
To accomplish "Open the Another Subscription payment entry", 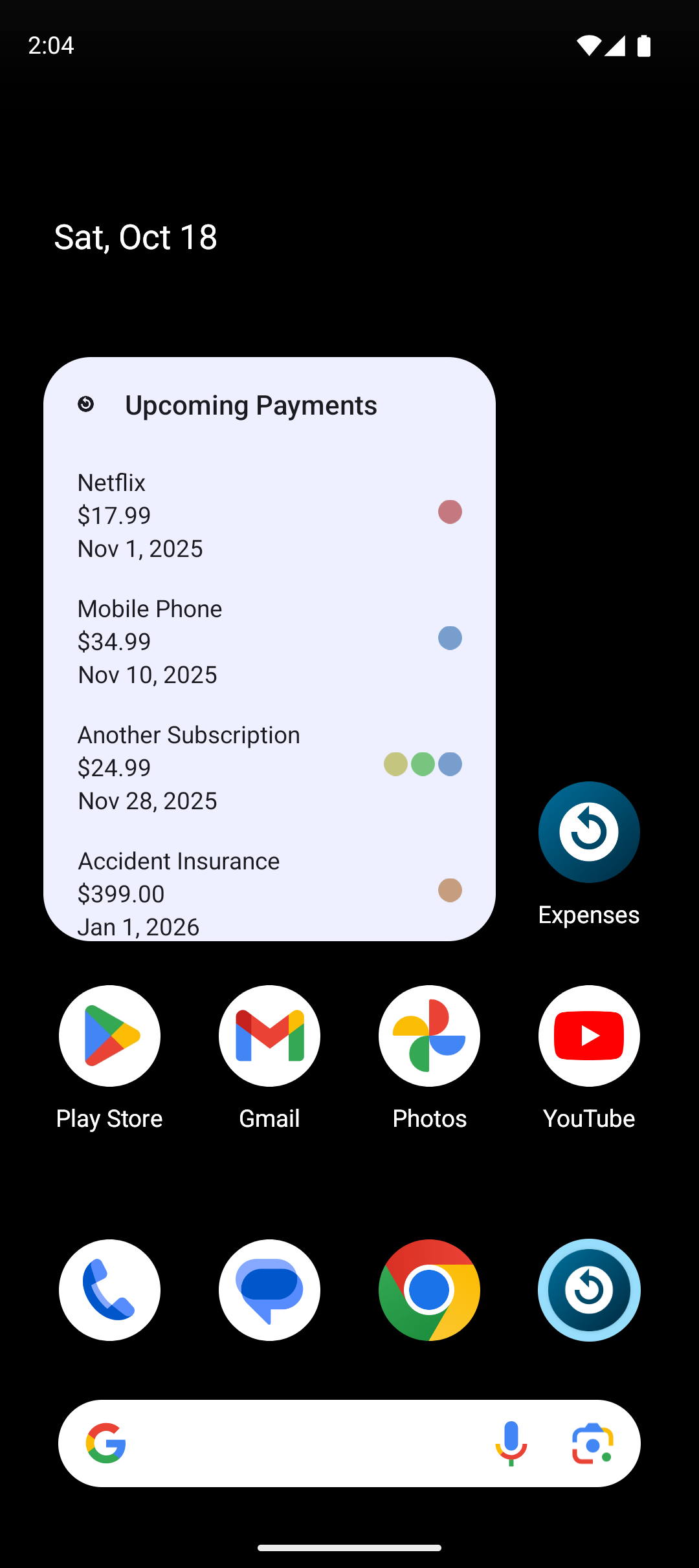I will click(x=259, y=767).
